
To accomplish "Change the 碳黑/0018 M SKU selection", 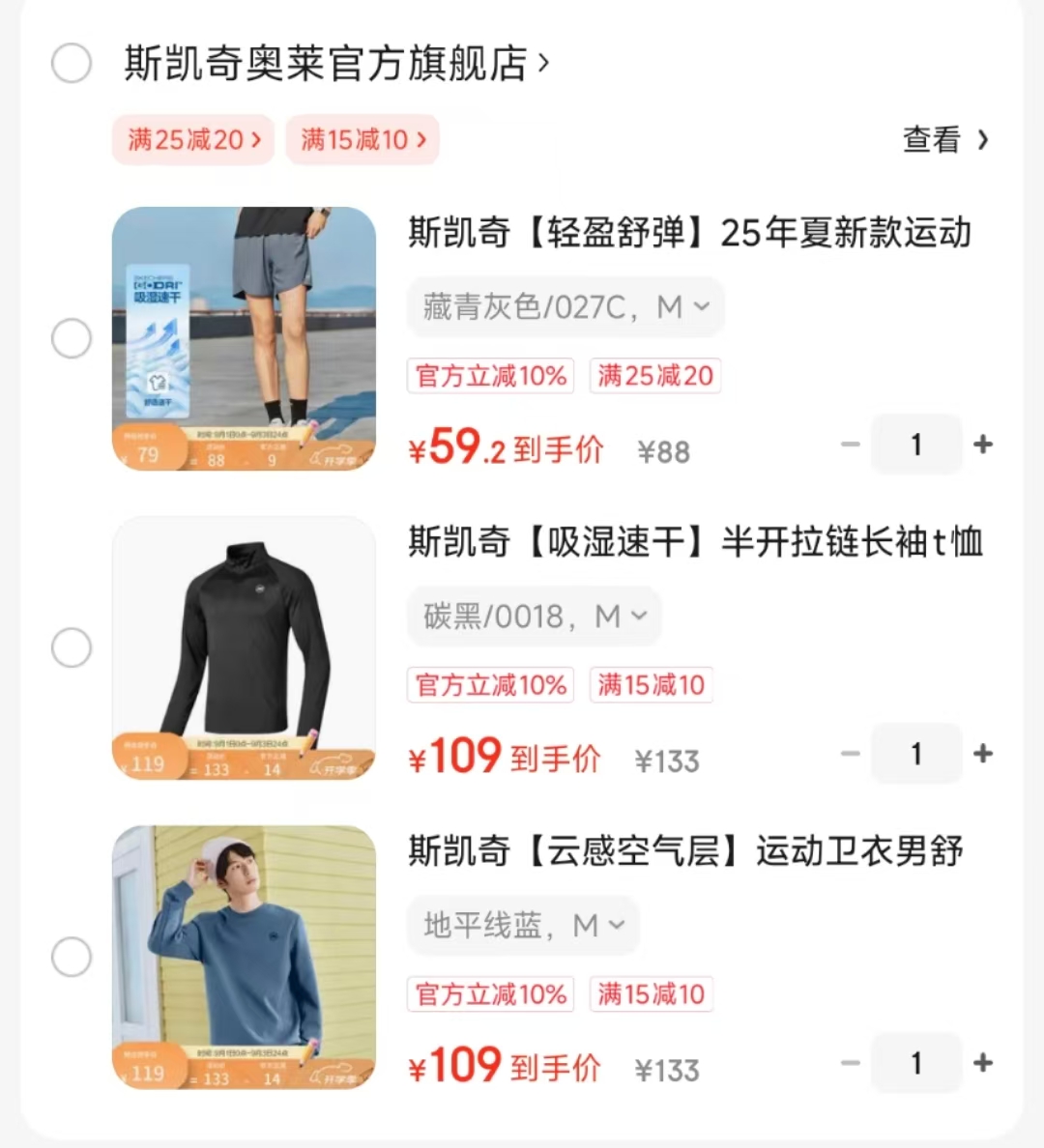I will [x=533, y=616].
